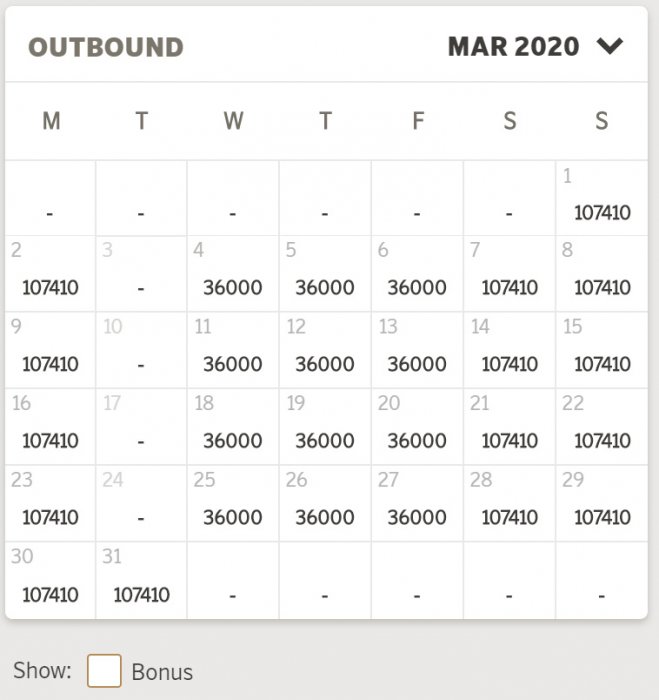The width and height of the screenshot is (659, 700).
Task: Enable the Bonus checkbox
Action: 104,671
